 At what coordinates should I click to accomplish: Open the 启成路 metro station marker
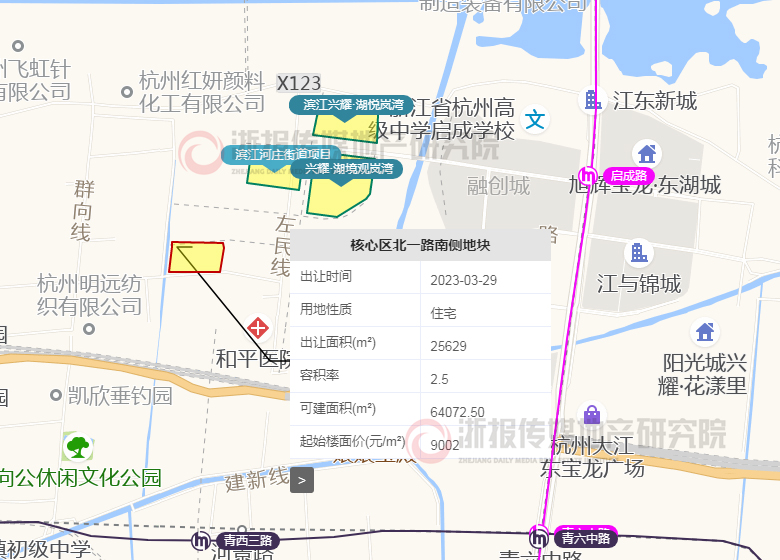pyautogui.click(x=590, y=175)
